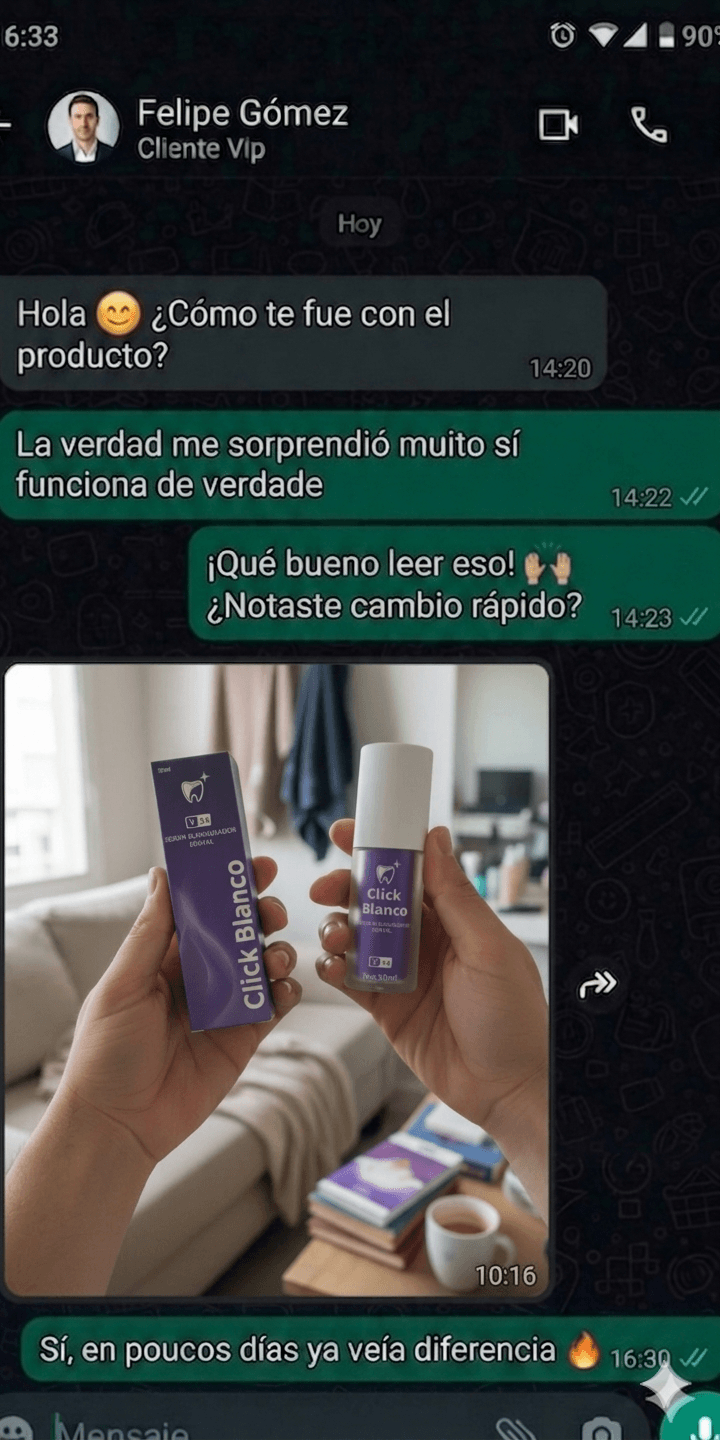This screenshot has width=720, height=1440.
Task: View Felipe Gómez's profile picture
Action: [84, 127]
